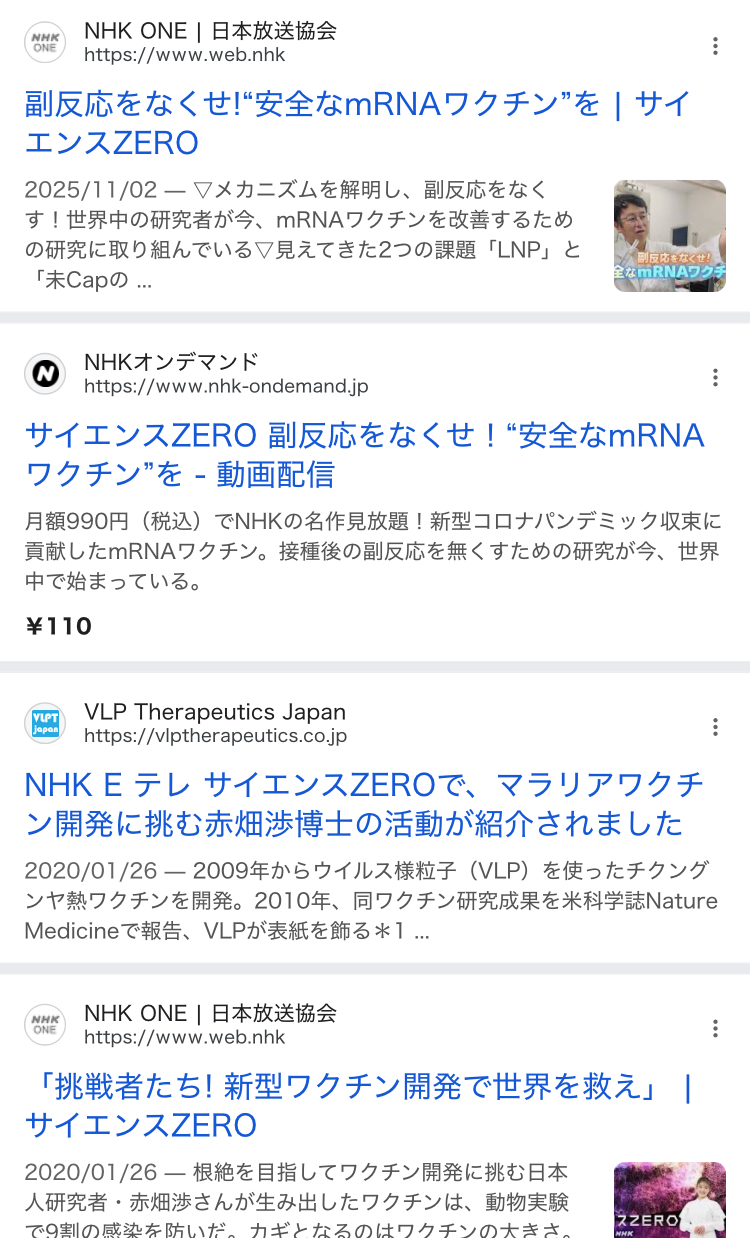
Task: Tap the mRNAワクチン result thumbnail image
Action: pyautogui.click(x=669, y=236)
